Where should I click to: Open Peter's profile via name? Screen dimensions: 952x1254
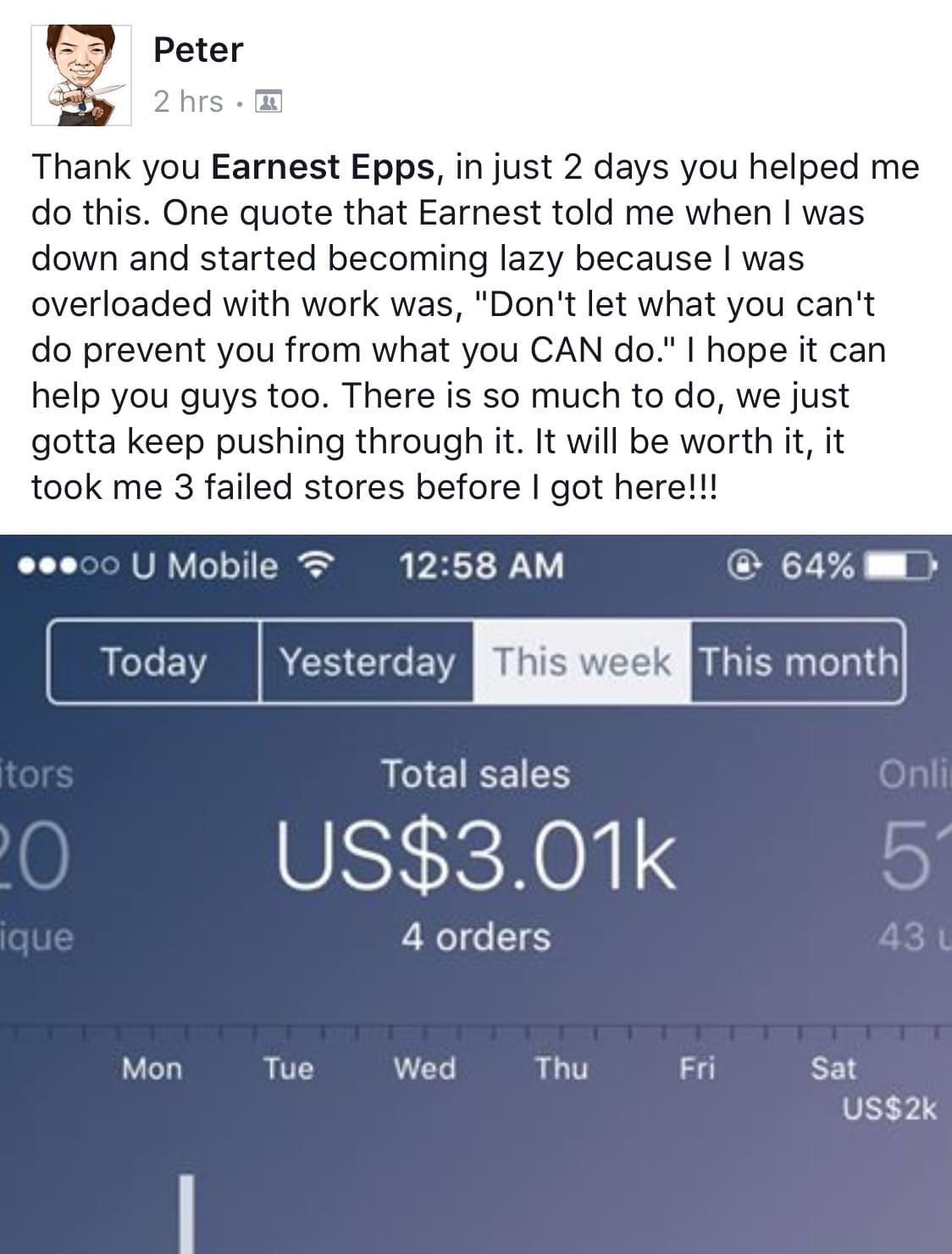click(x=198, y=50)
